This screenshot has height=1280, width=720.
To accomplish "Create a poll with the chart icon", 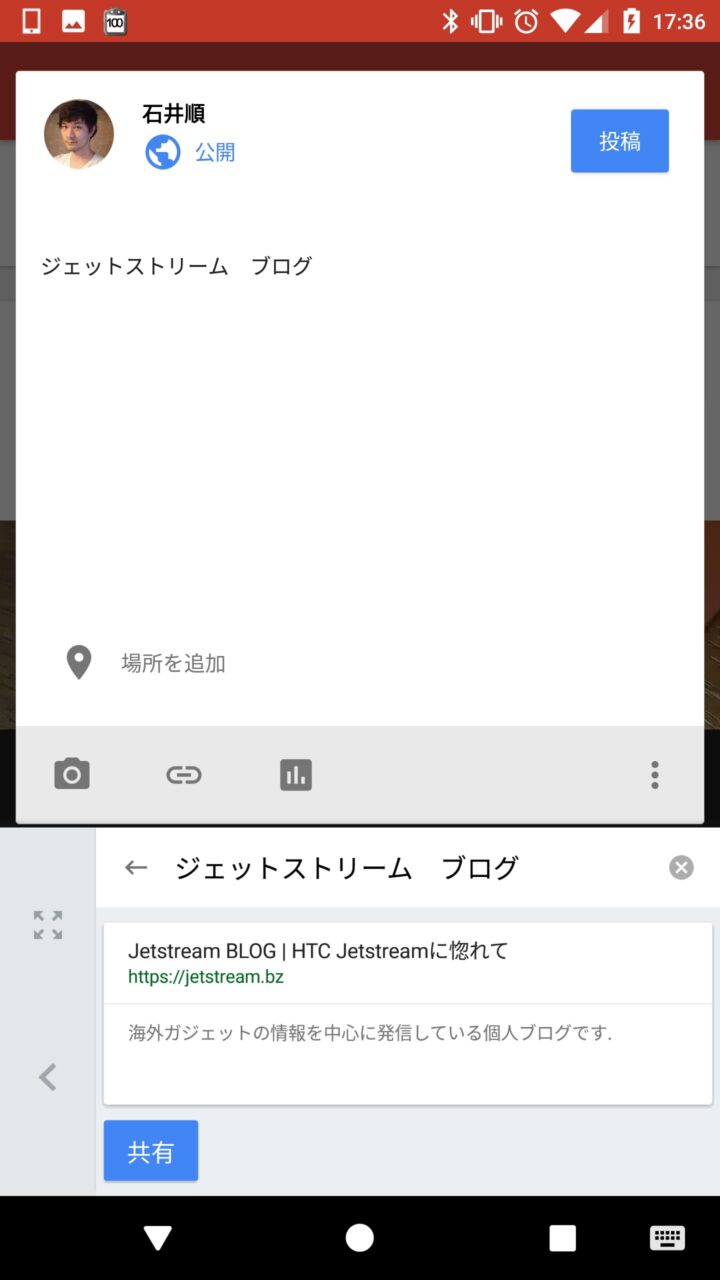I will coord(296,774).
